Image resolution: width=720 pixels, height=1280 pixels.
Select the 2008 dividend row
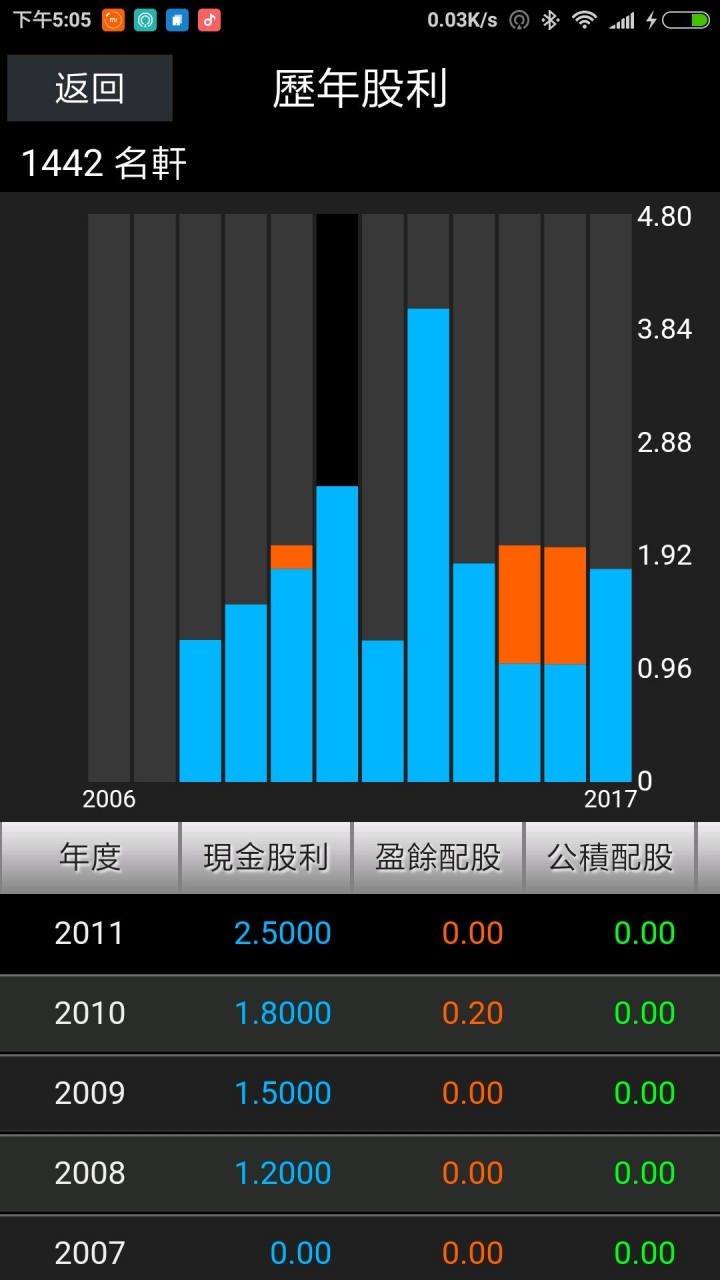(360, 1173)
